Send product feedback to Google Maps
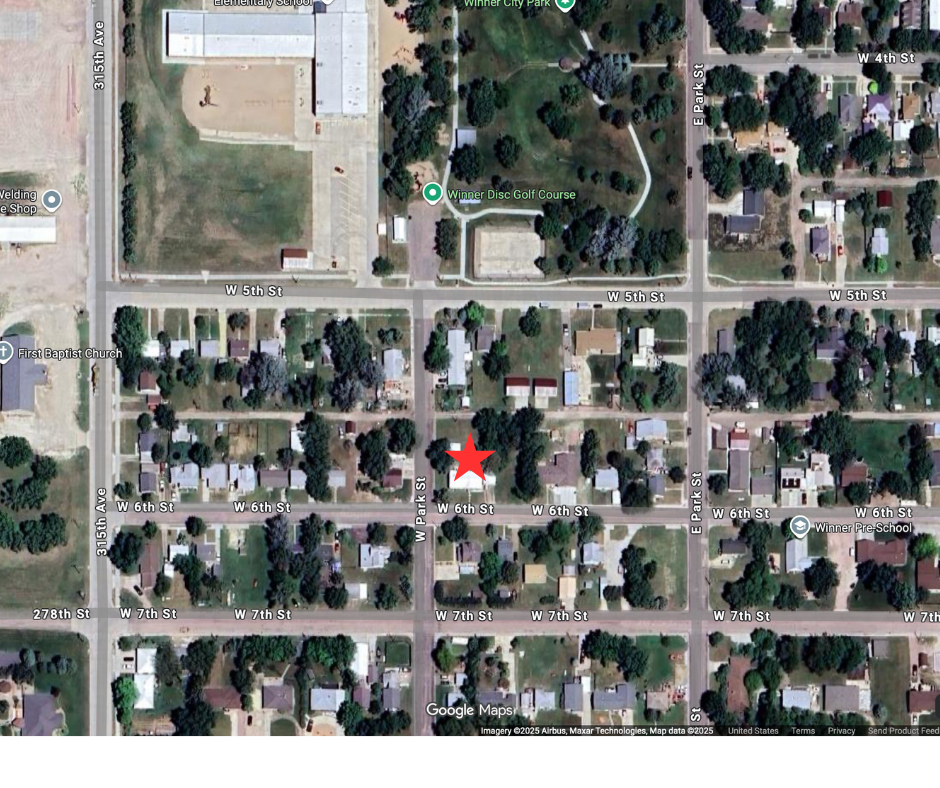Image resolution: width=940 pixels, height=788 pixels. pos(902,731)
